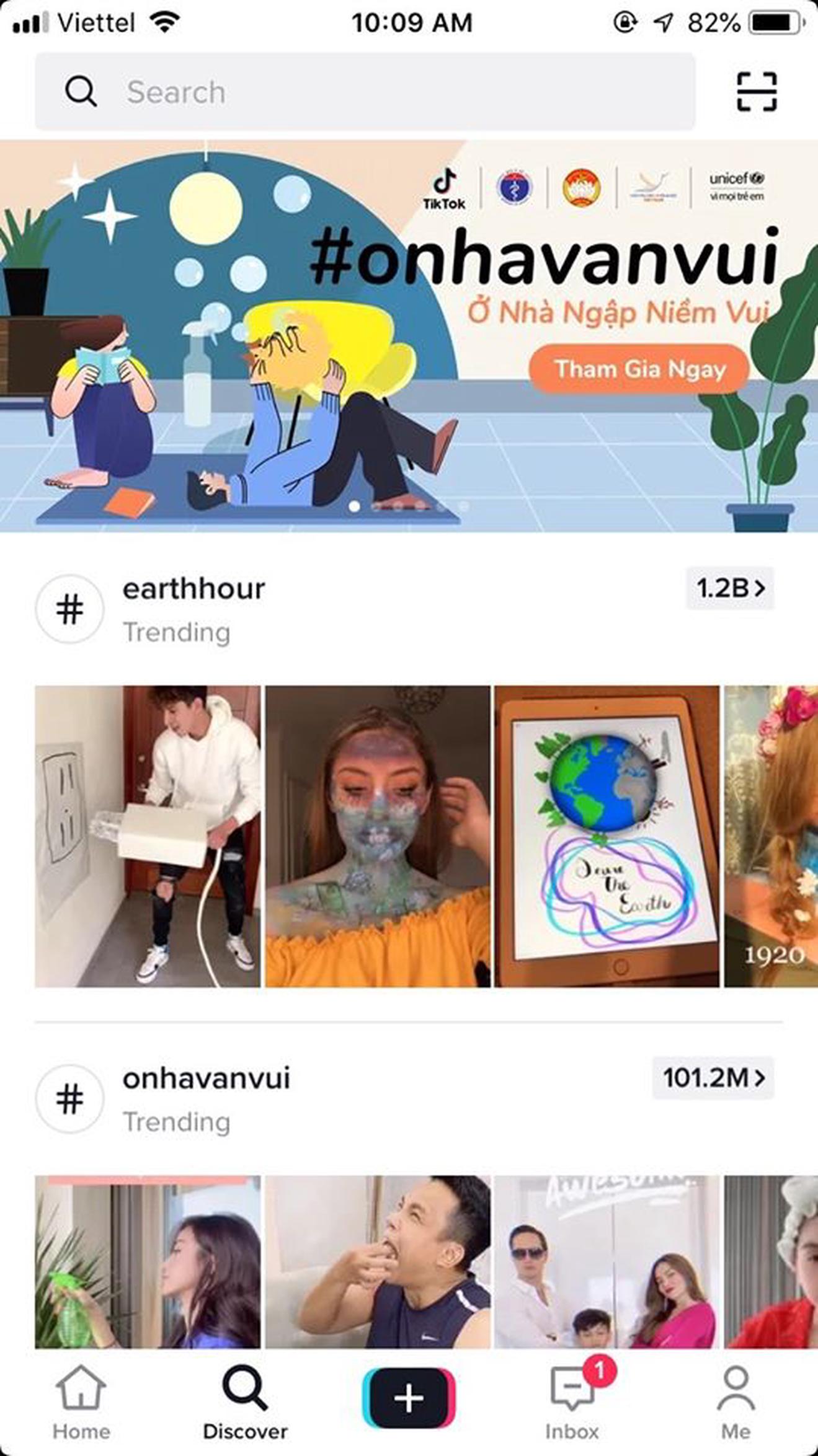View all 101.2M onhavanvui videos
This screenshot has width=818, height=1456.
point(713,1078)
